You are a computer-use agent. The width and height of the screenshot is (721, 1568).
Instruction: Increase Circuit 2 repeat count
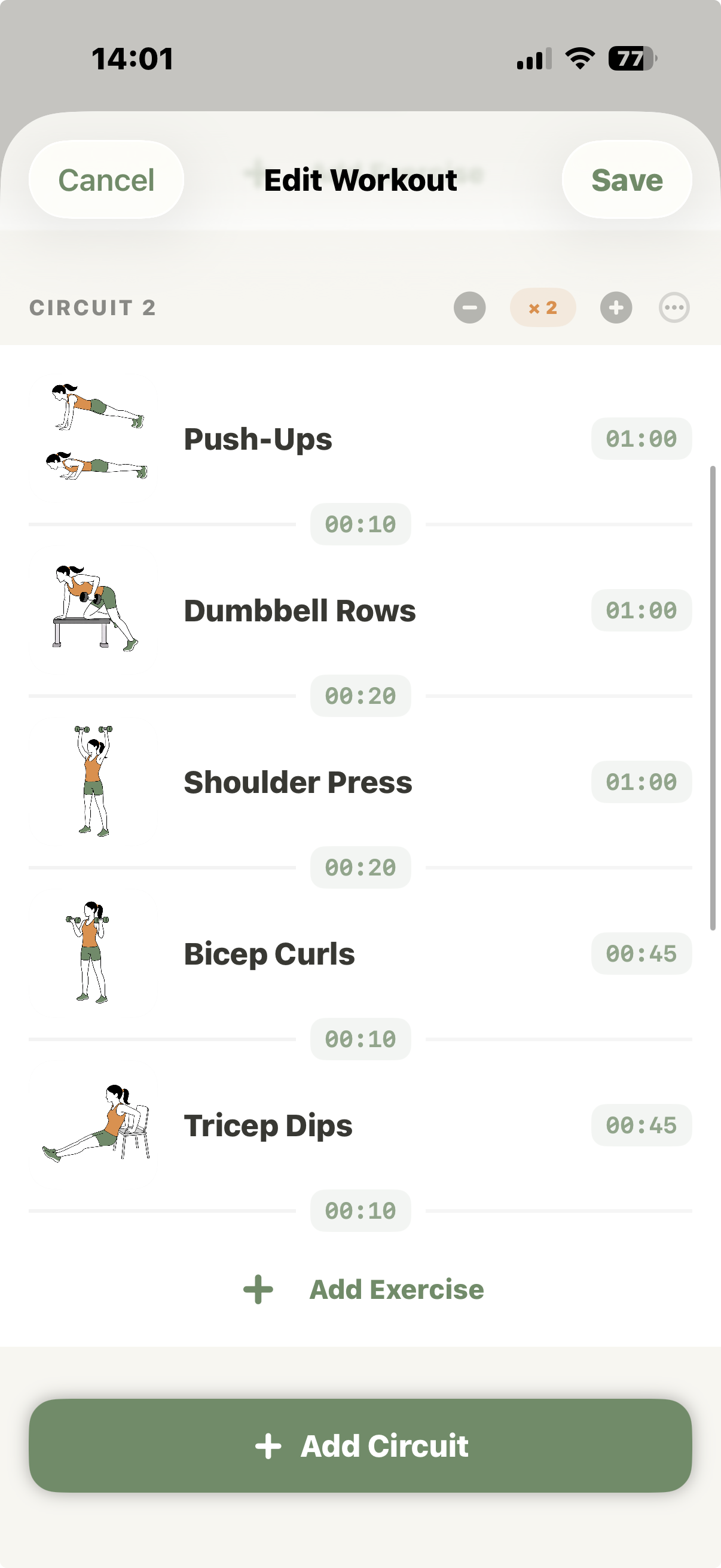tap(616, 307)
